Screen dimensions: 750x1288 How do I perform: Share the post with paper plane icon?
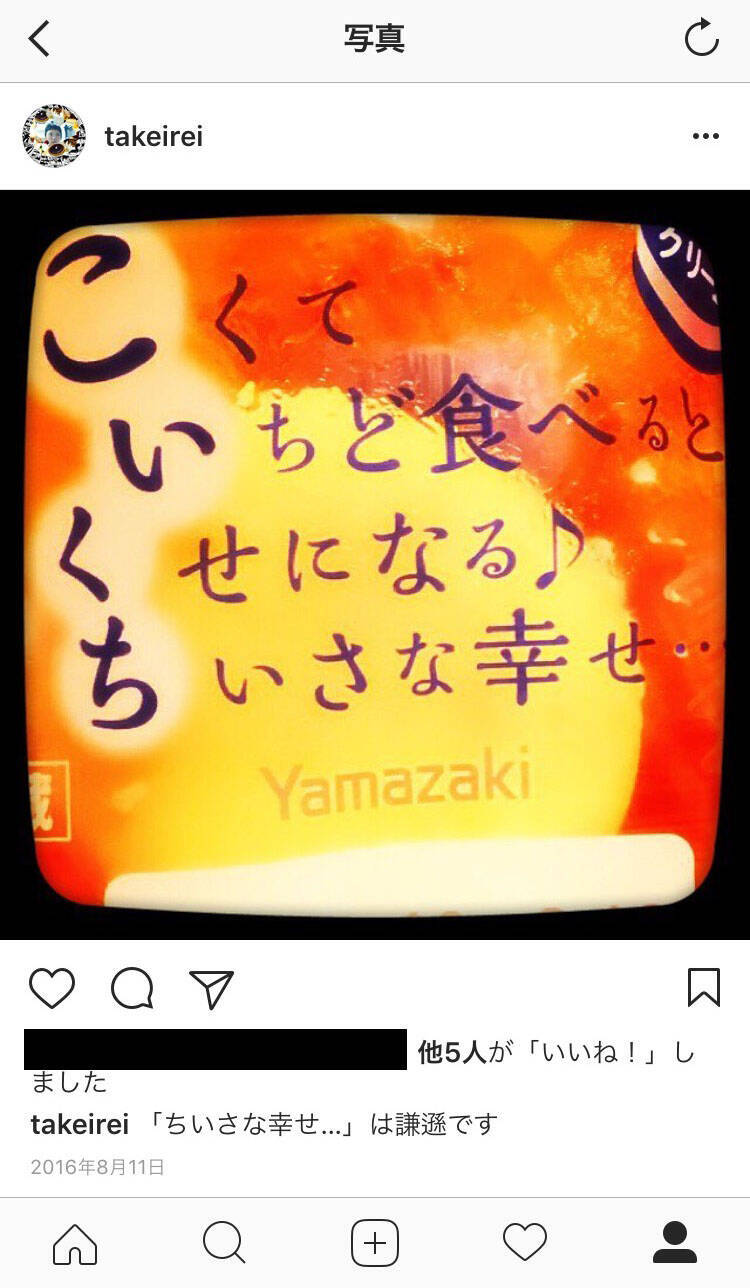[211, 988]
